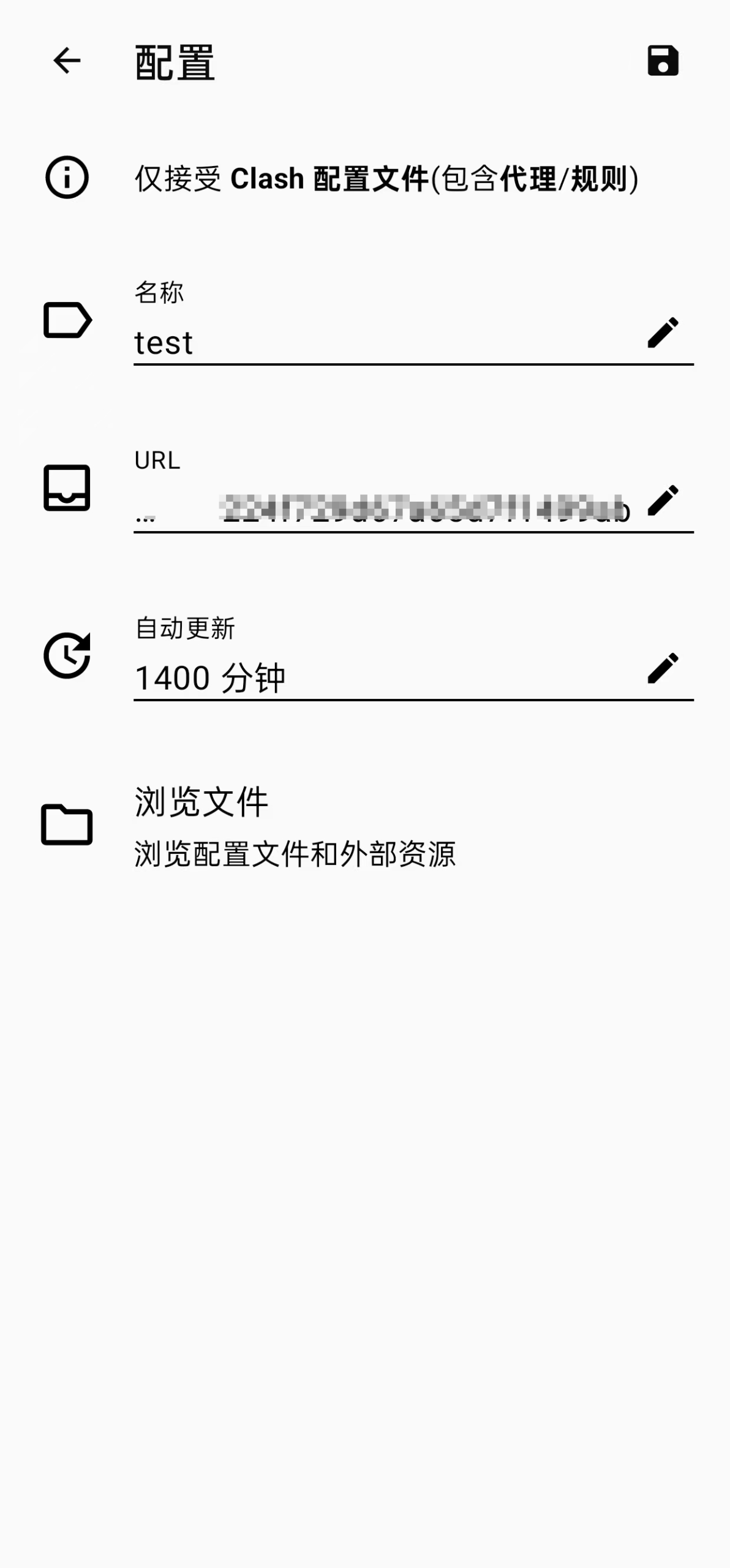Navigate back using the arrow icon

66,61
